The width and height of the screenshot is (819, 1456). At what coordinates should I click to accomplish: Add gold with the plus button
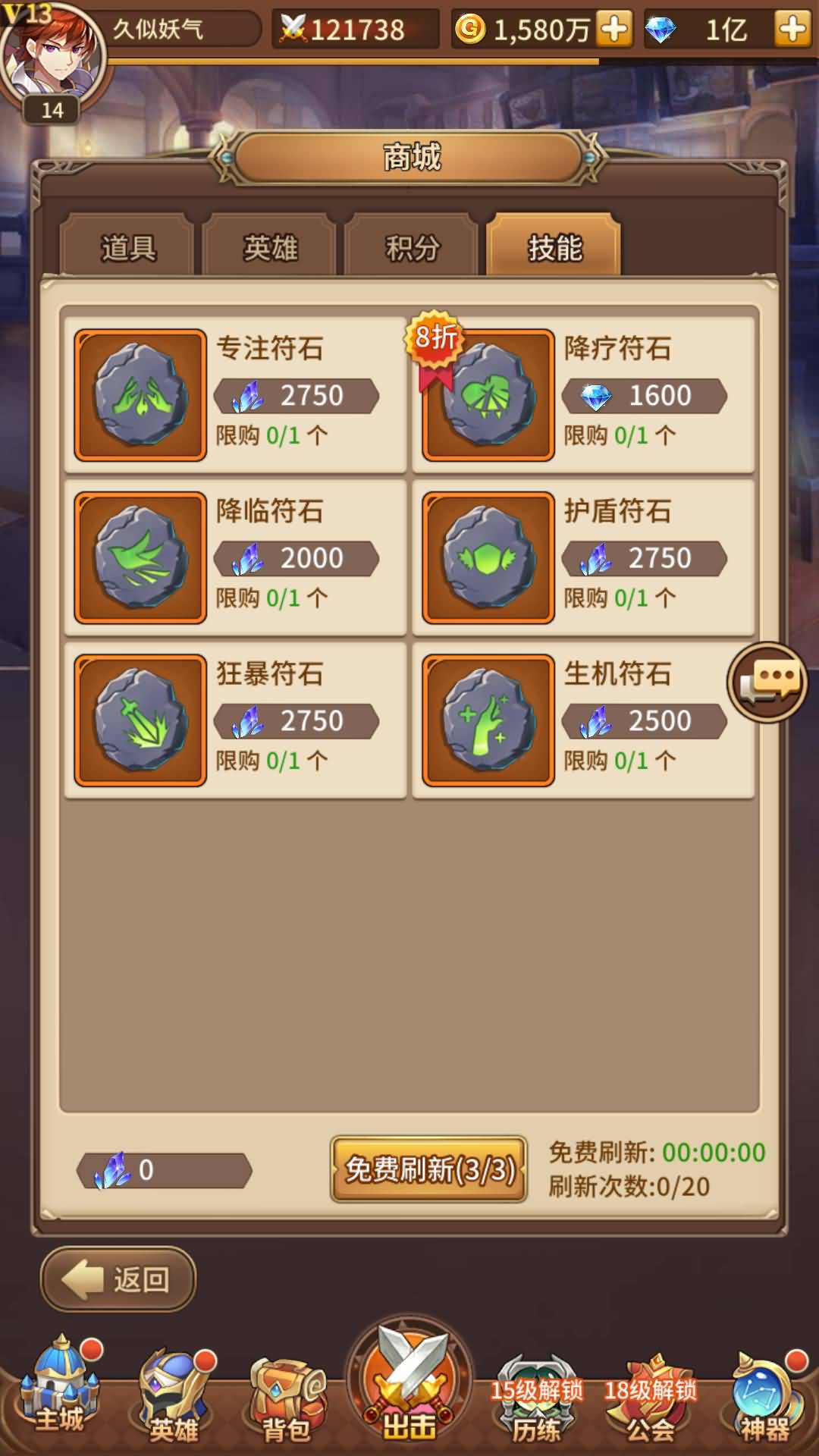click(x=613, y=29)
